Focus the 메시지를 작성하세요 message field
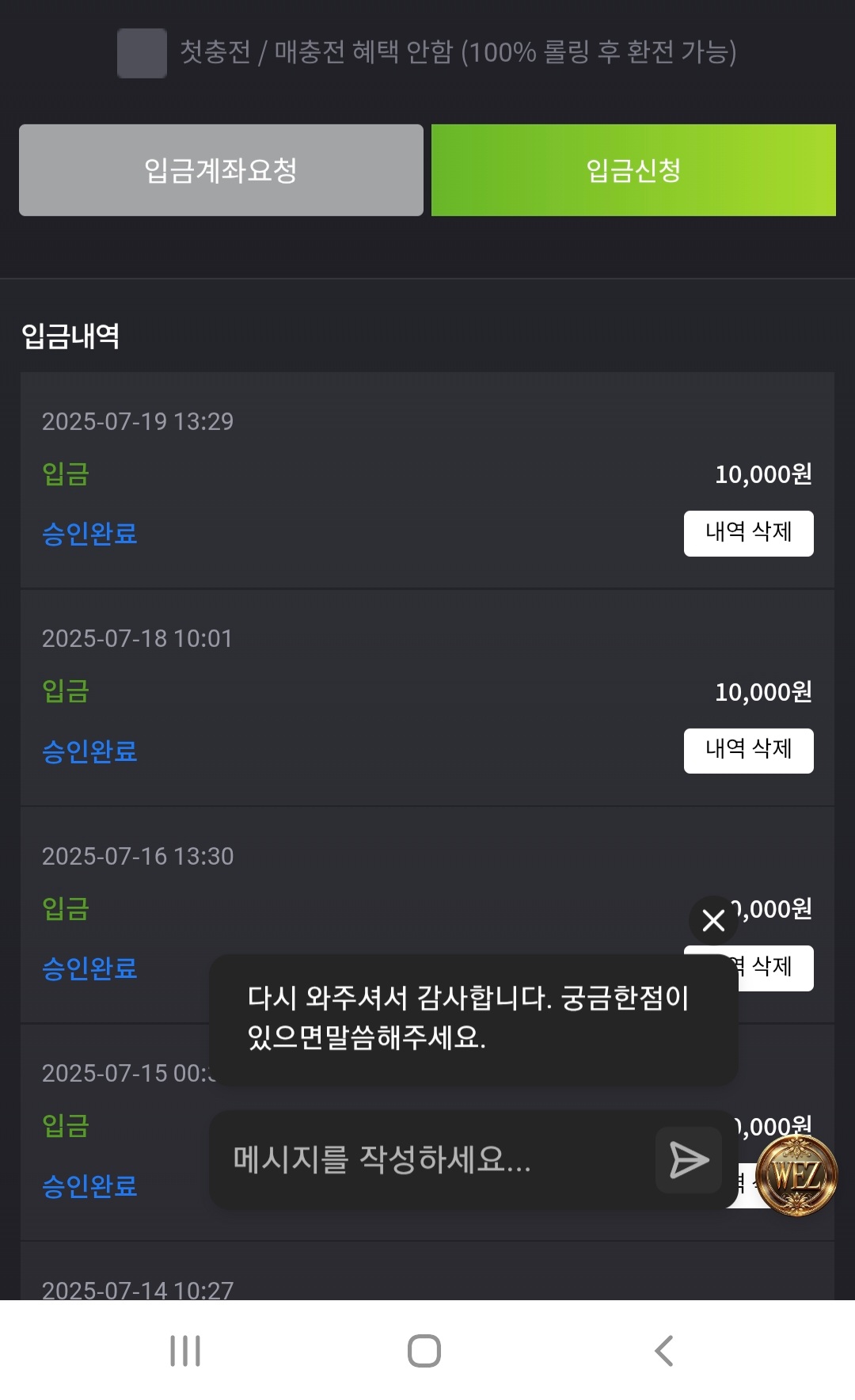Viewport: 855px width, 1400px height. click(431, 1160)
